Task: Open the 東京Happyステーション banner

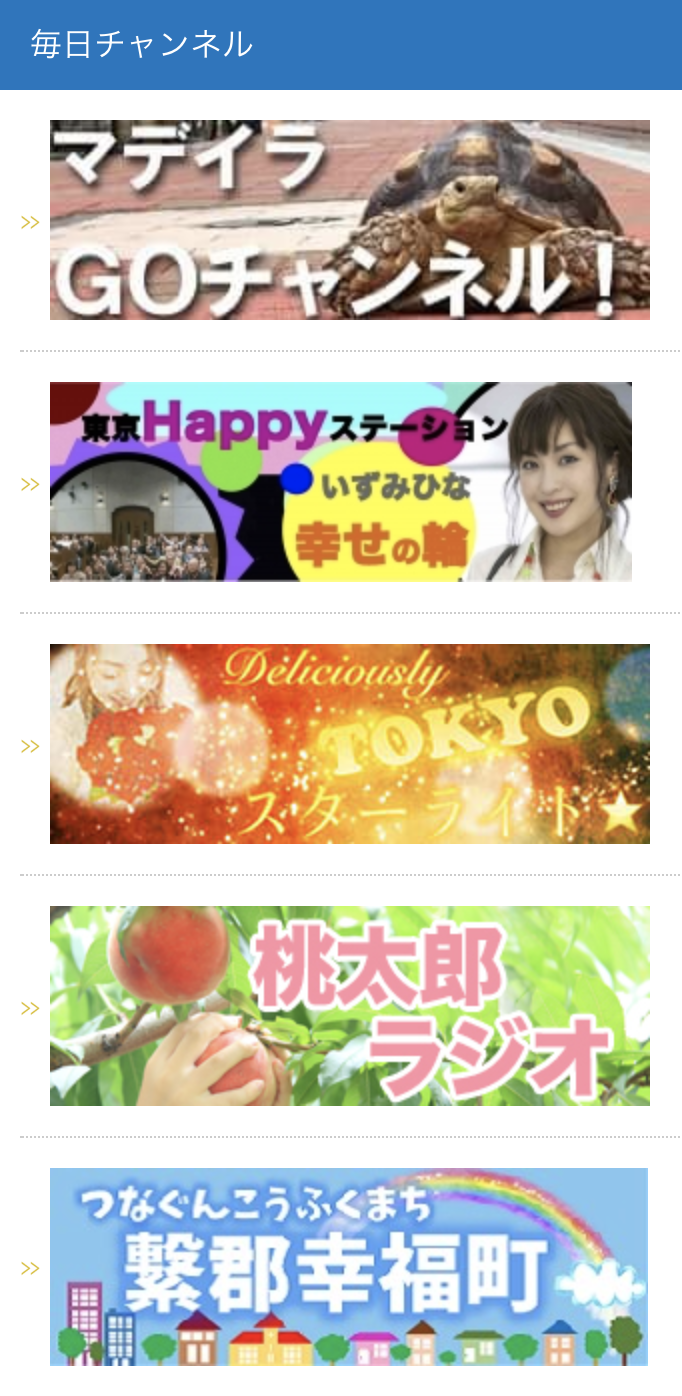Action: pyautogui.click(x=340, y=482)
